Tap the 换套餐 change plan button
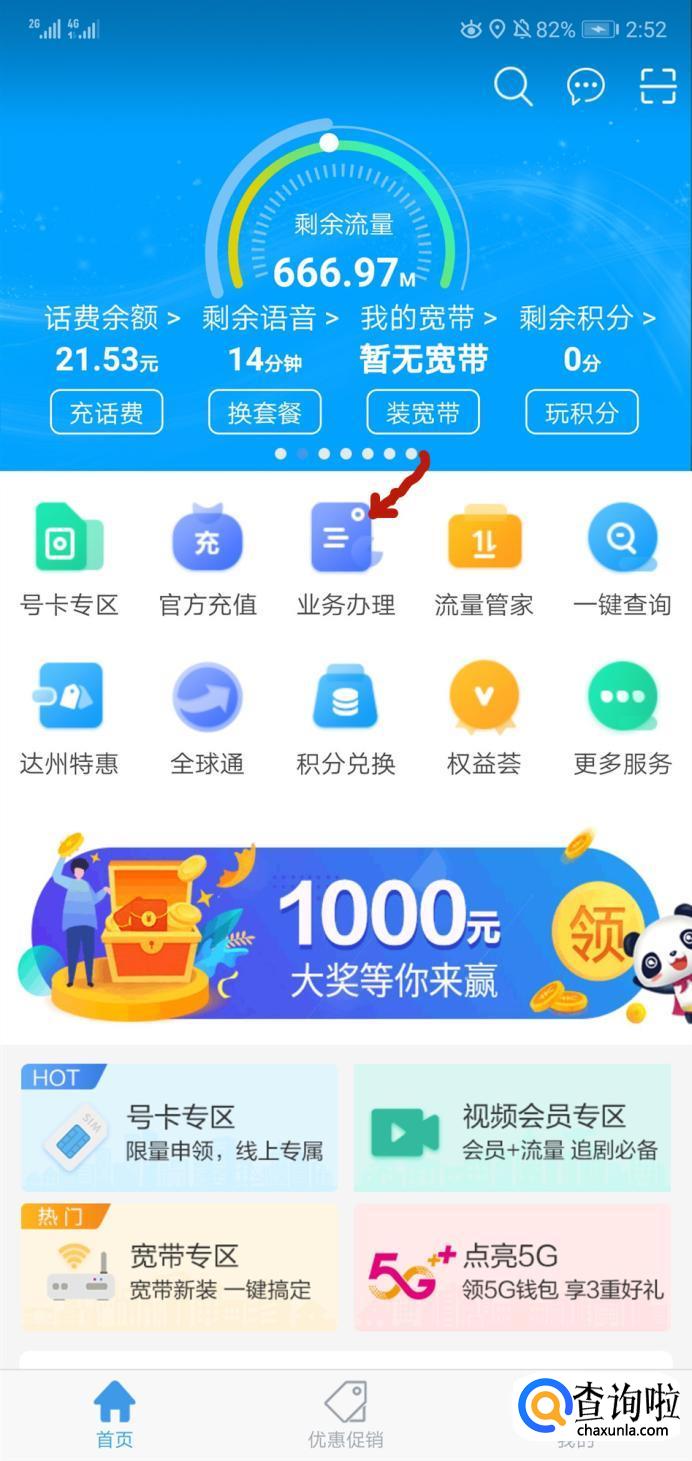Image resolution: width=692 pixels, height=1461 pixels. coord(265,412)
